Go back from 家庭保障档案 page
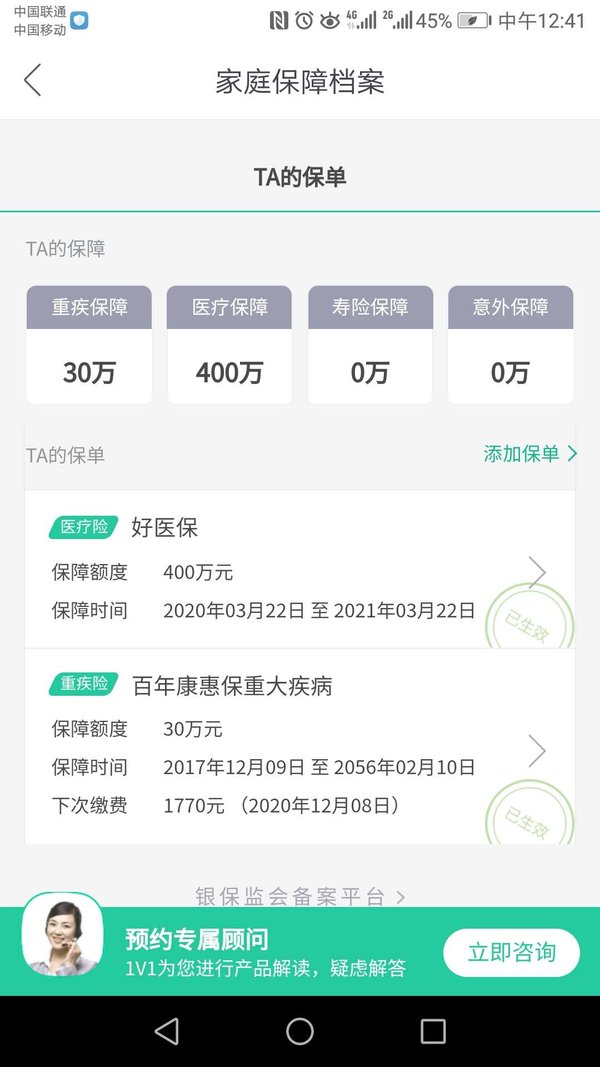This screenshot has height=1067, width=600. (33, 80)
